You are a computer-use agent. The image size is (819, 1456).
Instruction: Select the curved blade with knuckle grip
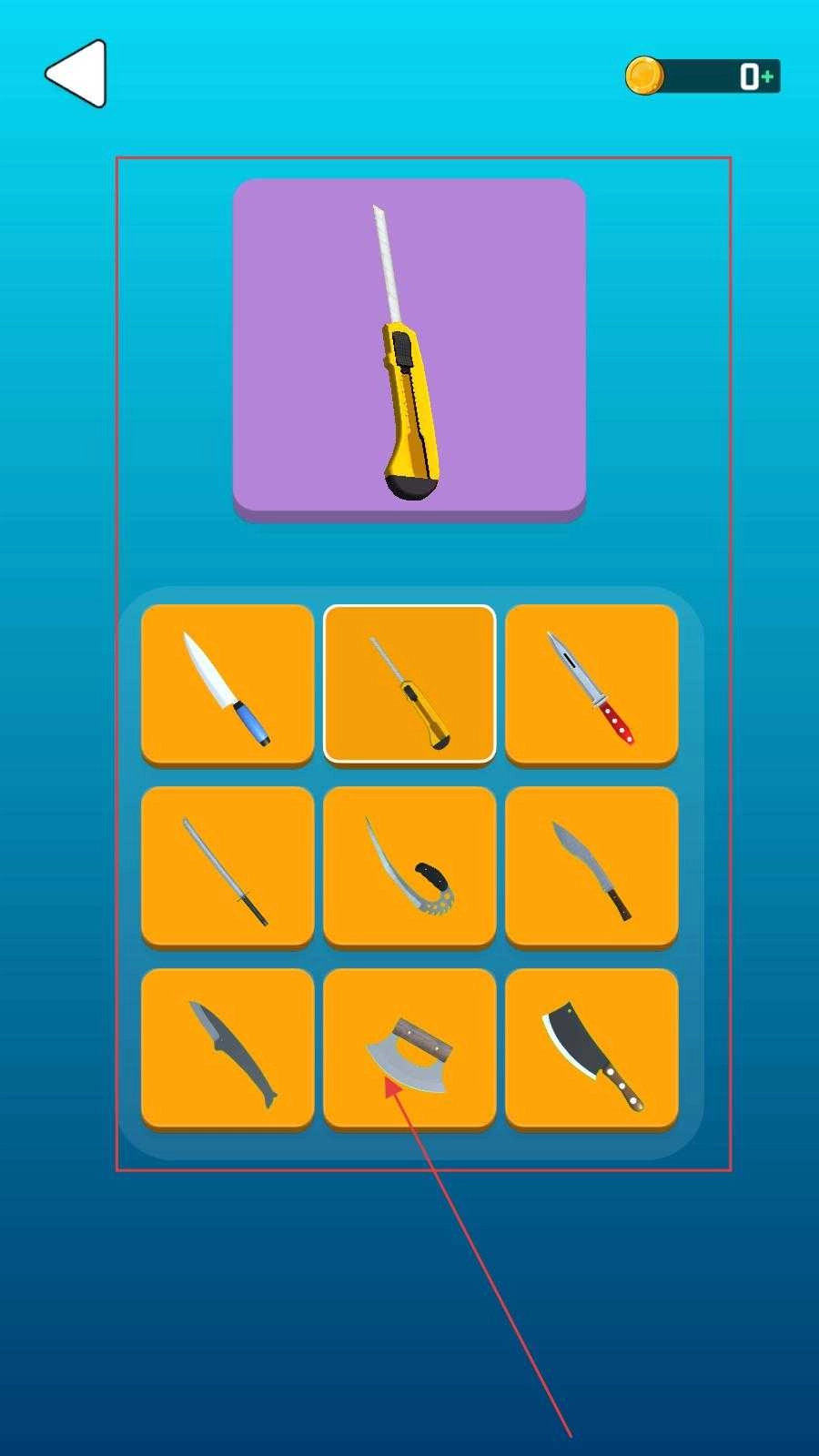409,866
